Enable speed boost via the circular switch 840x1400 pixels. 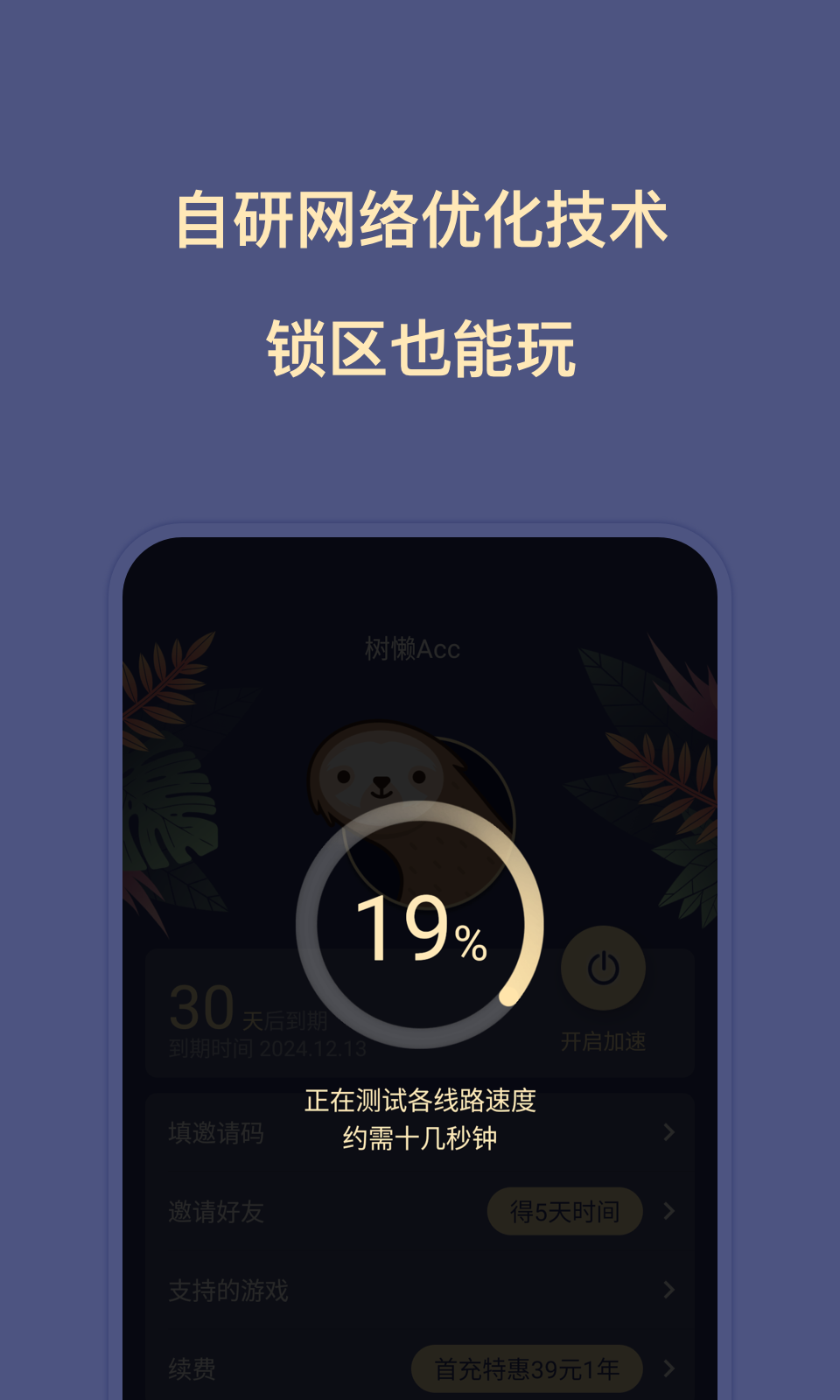coord(604,968)
